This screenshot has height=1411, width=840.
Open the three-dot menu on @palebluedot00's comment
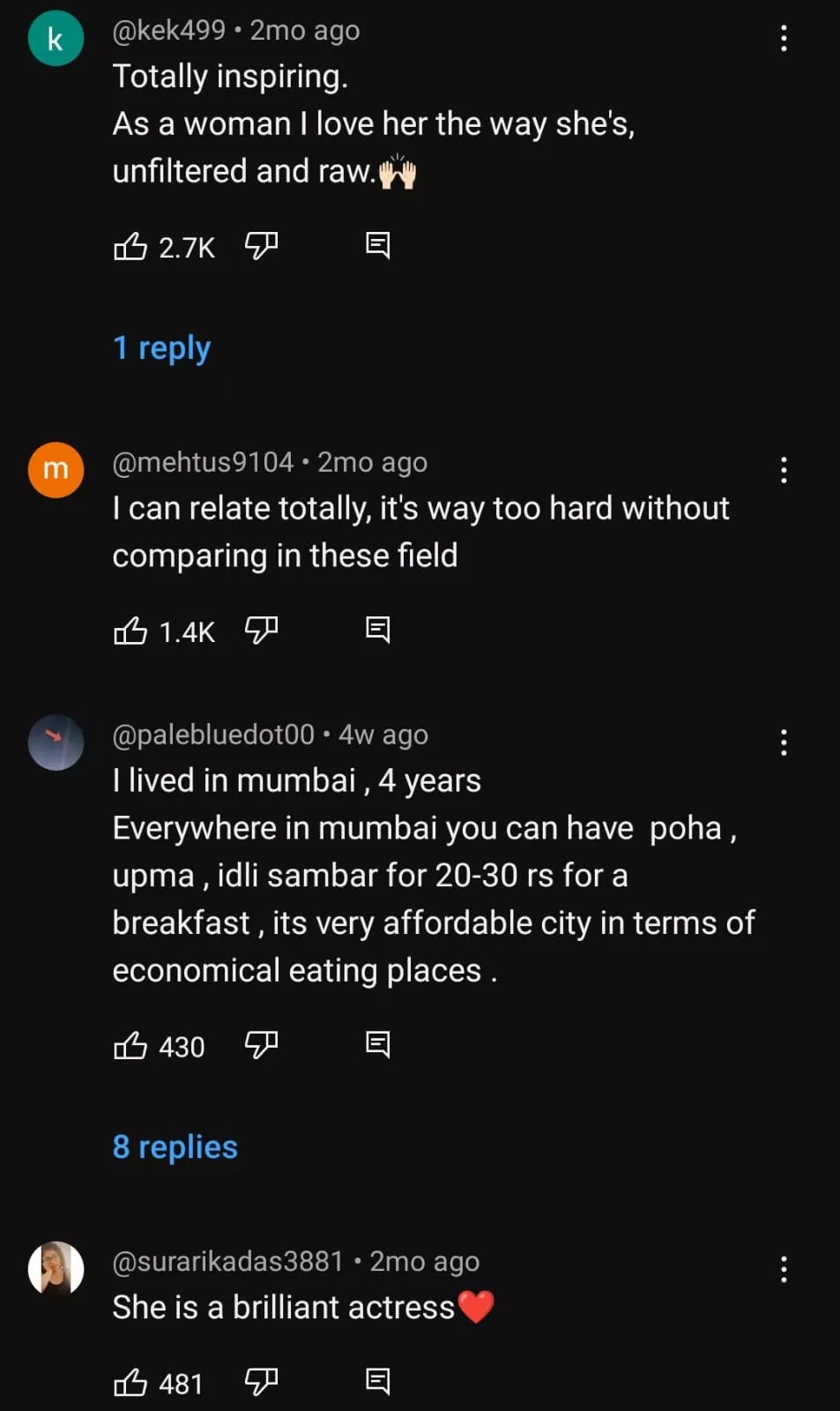point(783,743)
